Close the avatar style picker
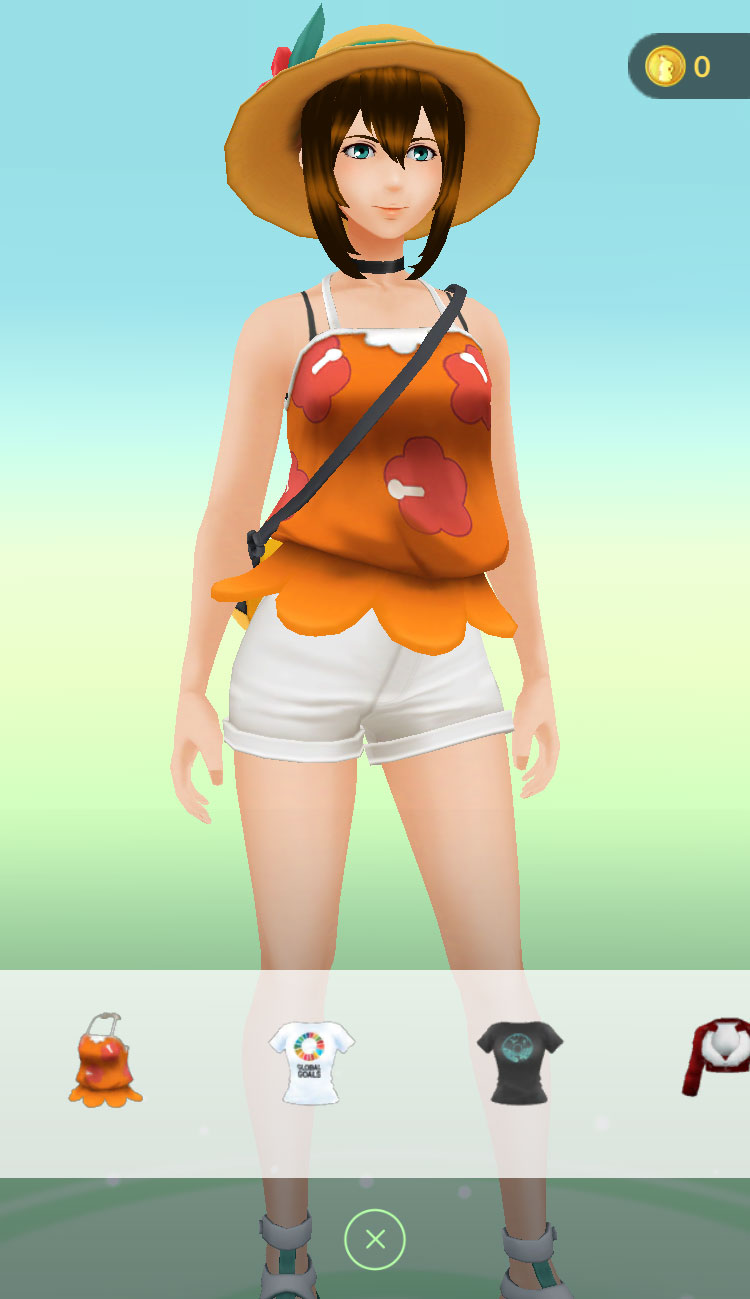The width and height of the screenshot is (750, 1299). [375, 1240]
